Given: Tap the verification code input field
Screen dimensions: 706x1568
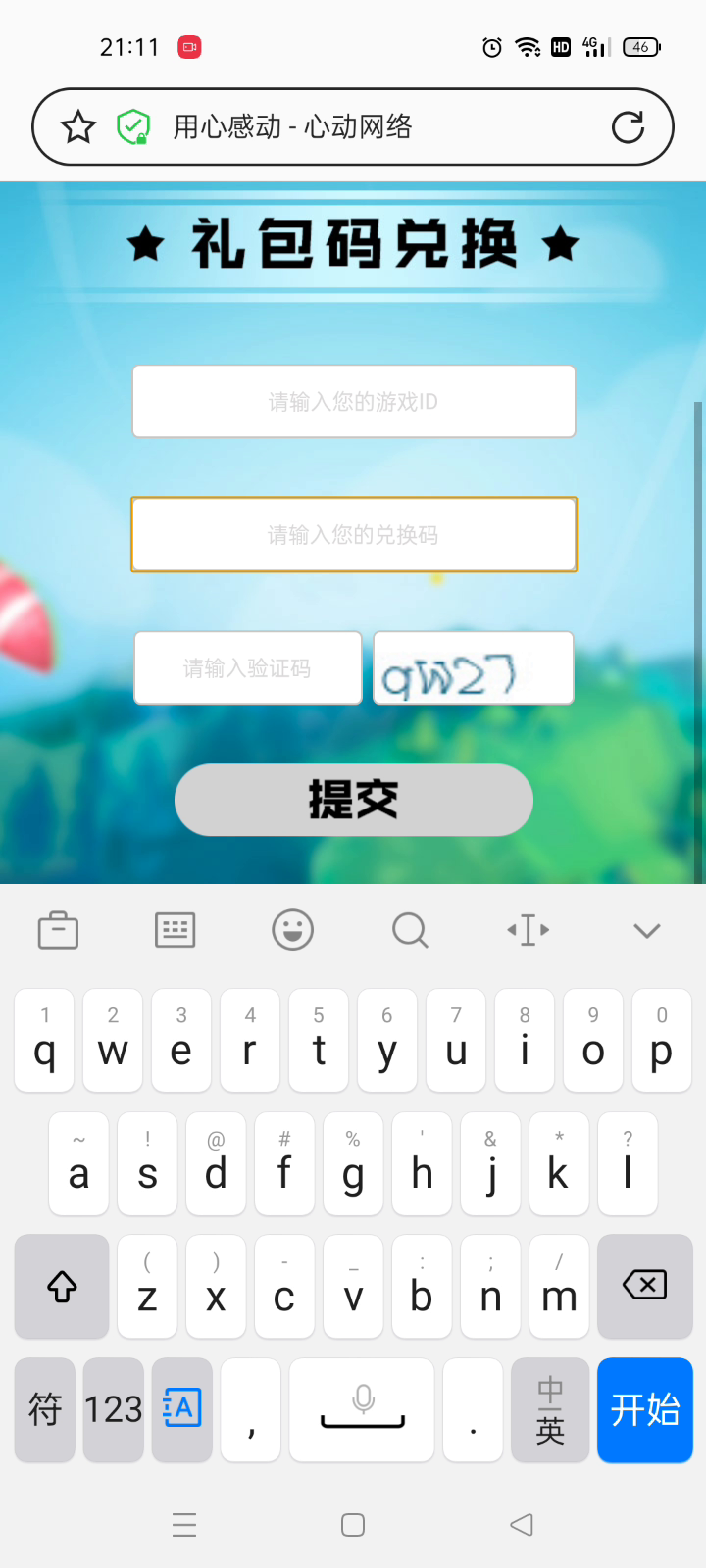Looking at the screenshot, I should tap(247, 667).
